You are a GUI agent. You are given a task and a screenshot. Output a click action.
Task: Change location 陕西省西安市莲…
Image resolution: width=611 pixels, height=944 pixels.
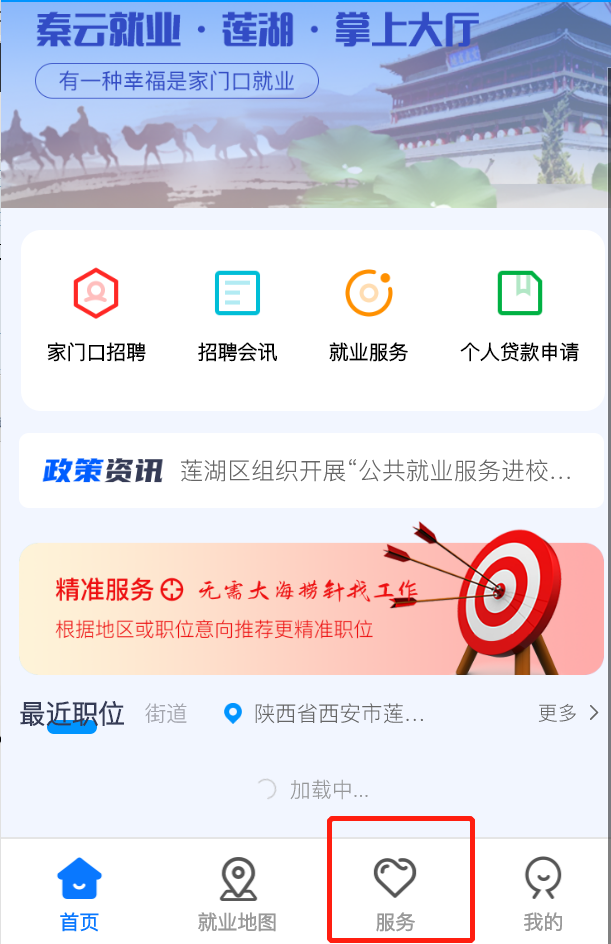click(x=326, y=714)
